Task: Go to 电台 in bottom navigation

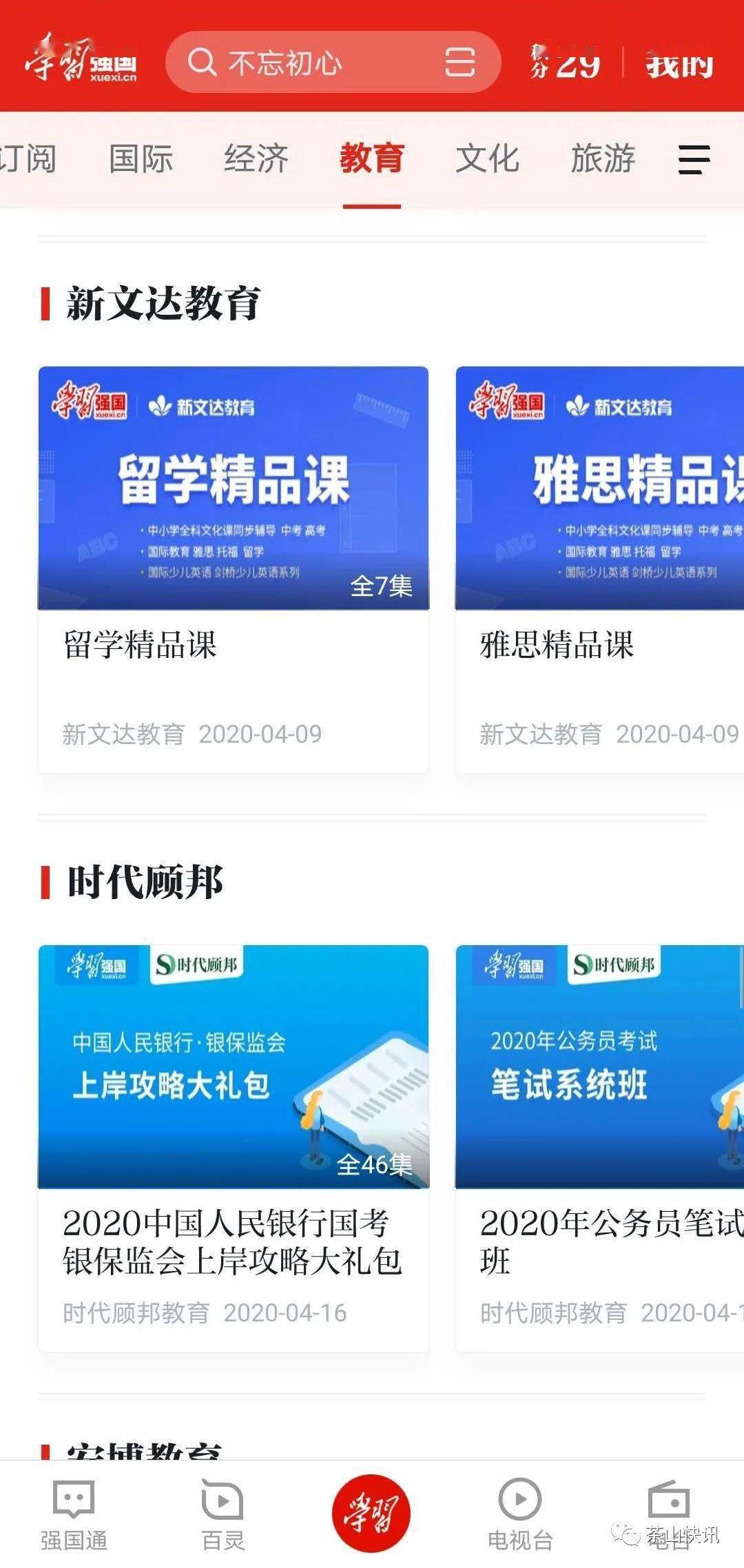Action: click(668, 1514)
